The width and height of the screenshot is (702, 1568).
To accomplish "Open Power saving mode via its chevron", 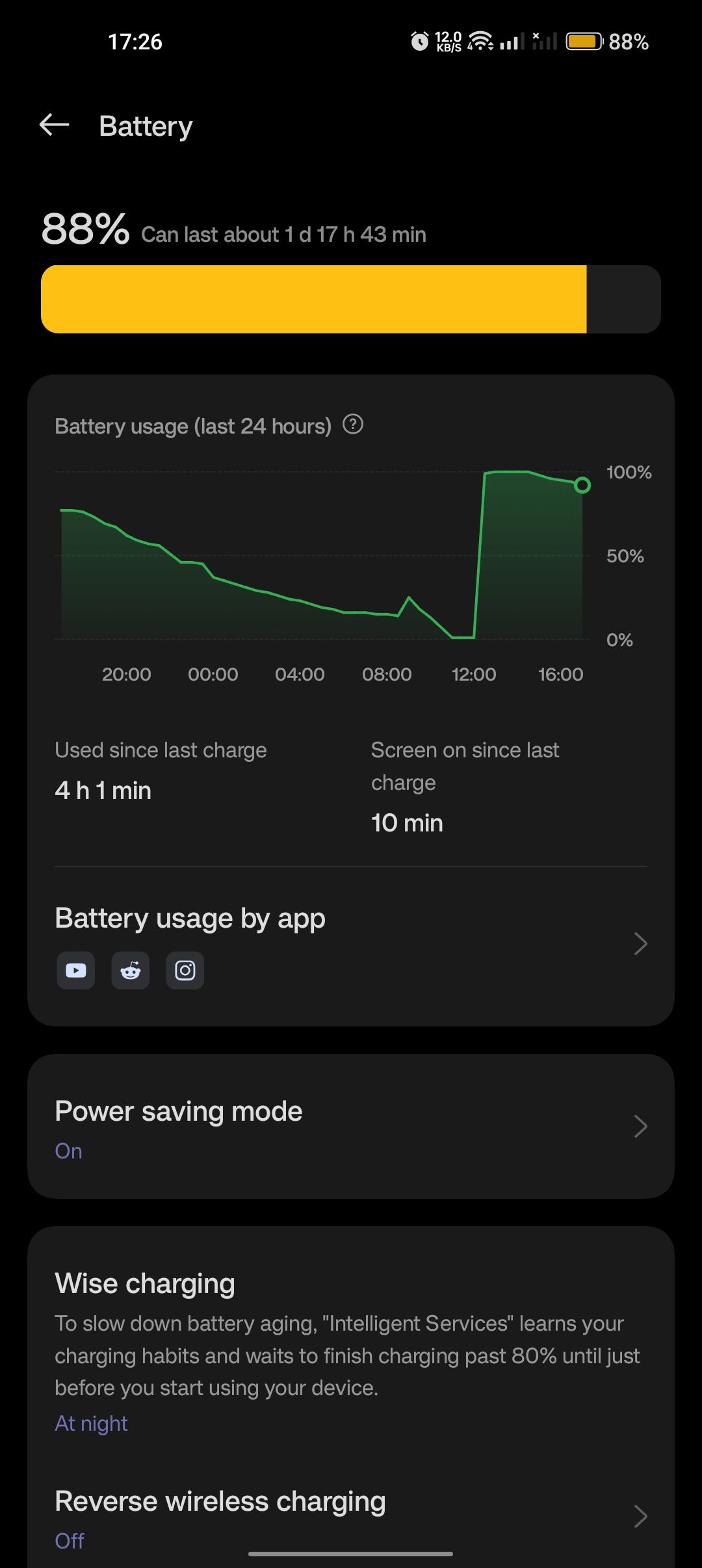I will point(640,1127).
